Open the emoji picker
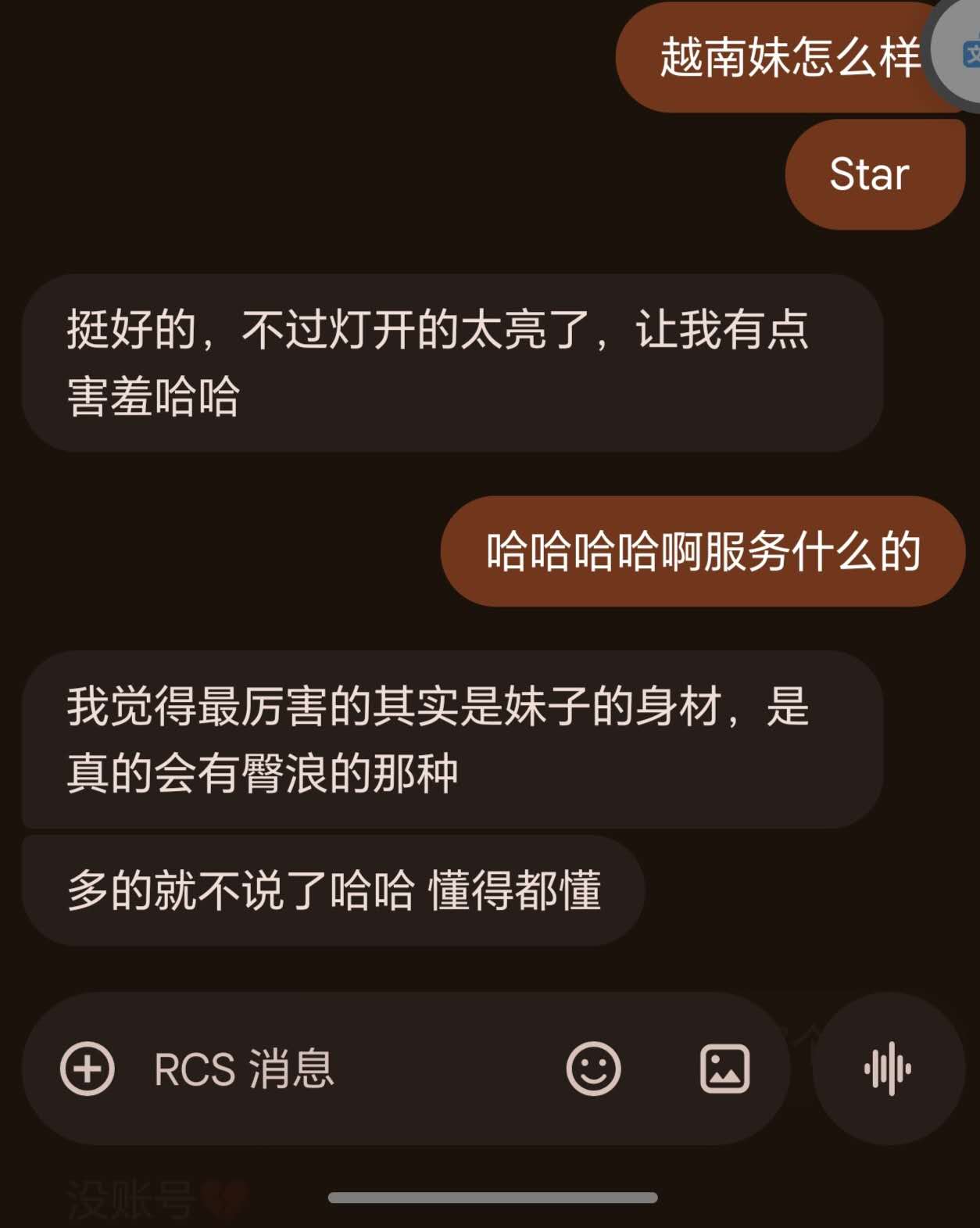This screenshot has height=1228, width=980. tap(593, 1069)
